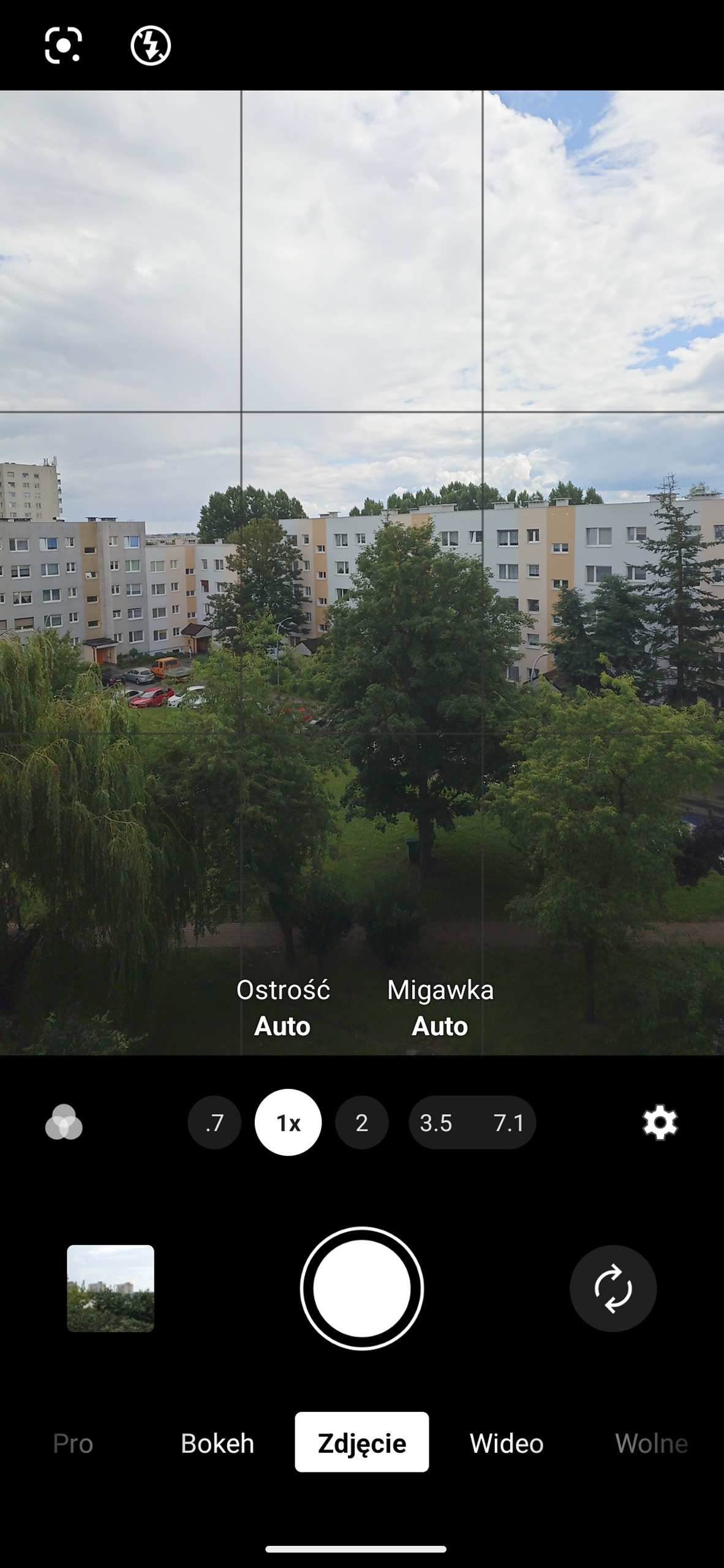Viewport: 724px width, 1568px height.
Task: Toggle the flash setting
Action: (151, 45)
